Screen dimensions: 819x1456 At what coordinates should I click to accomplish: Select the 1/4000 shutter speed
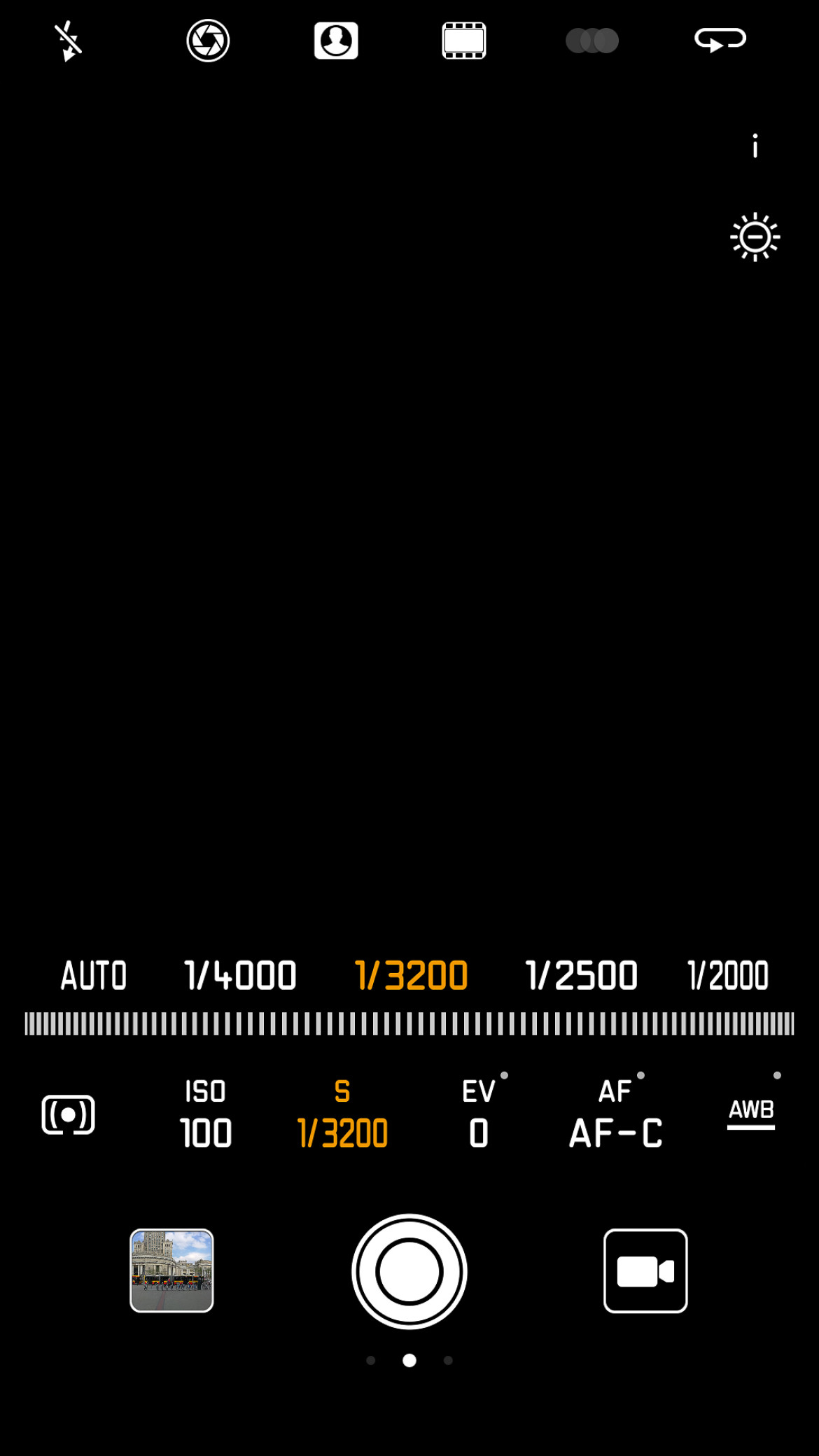240,975
